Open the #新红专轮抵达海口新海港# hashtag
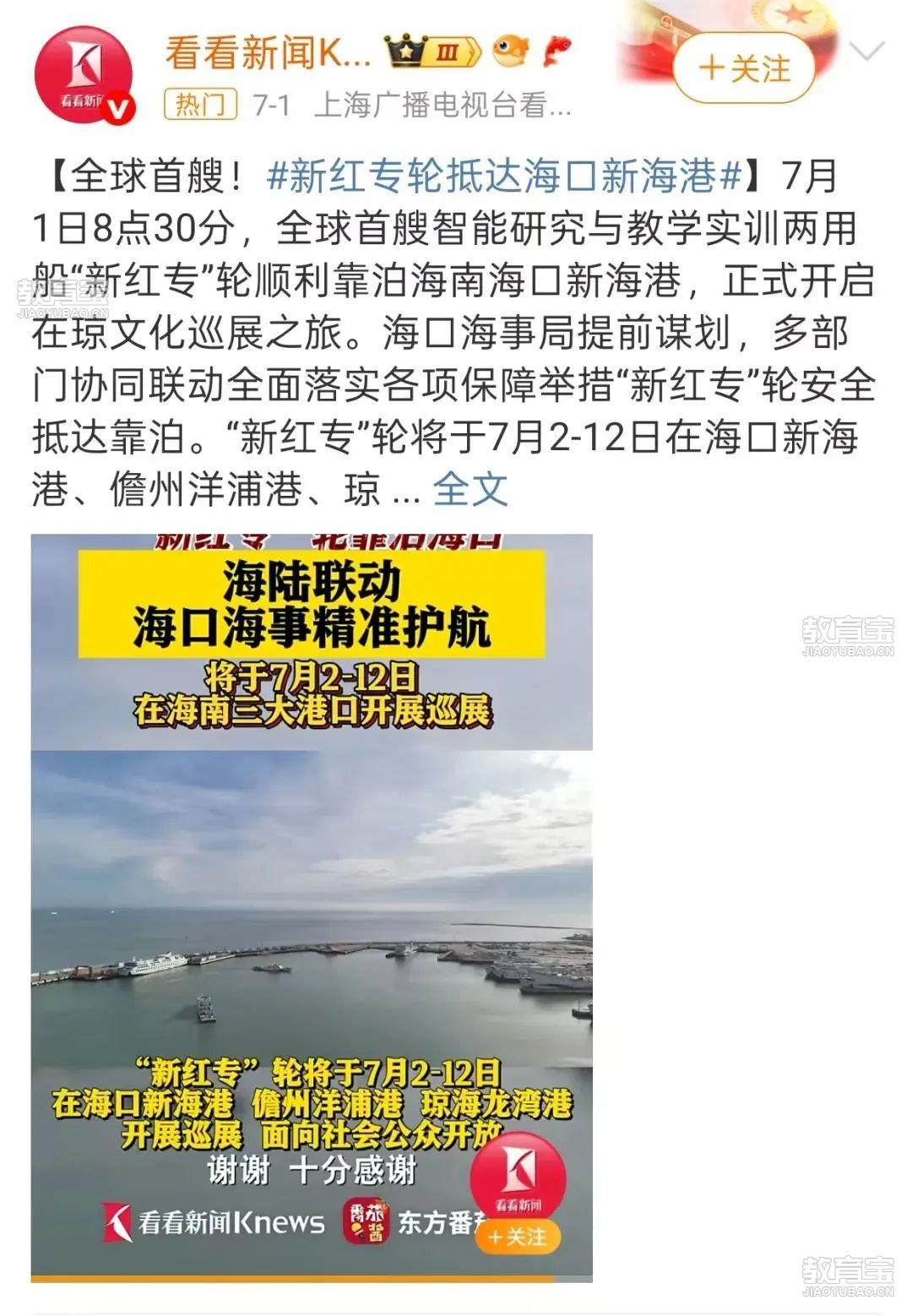The height and width of the screenshot is (1316, 912). point(503,176)
